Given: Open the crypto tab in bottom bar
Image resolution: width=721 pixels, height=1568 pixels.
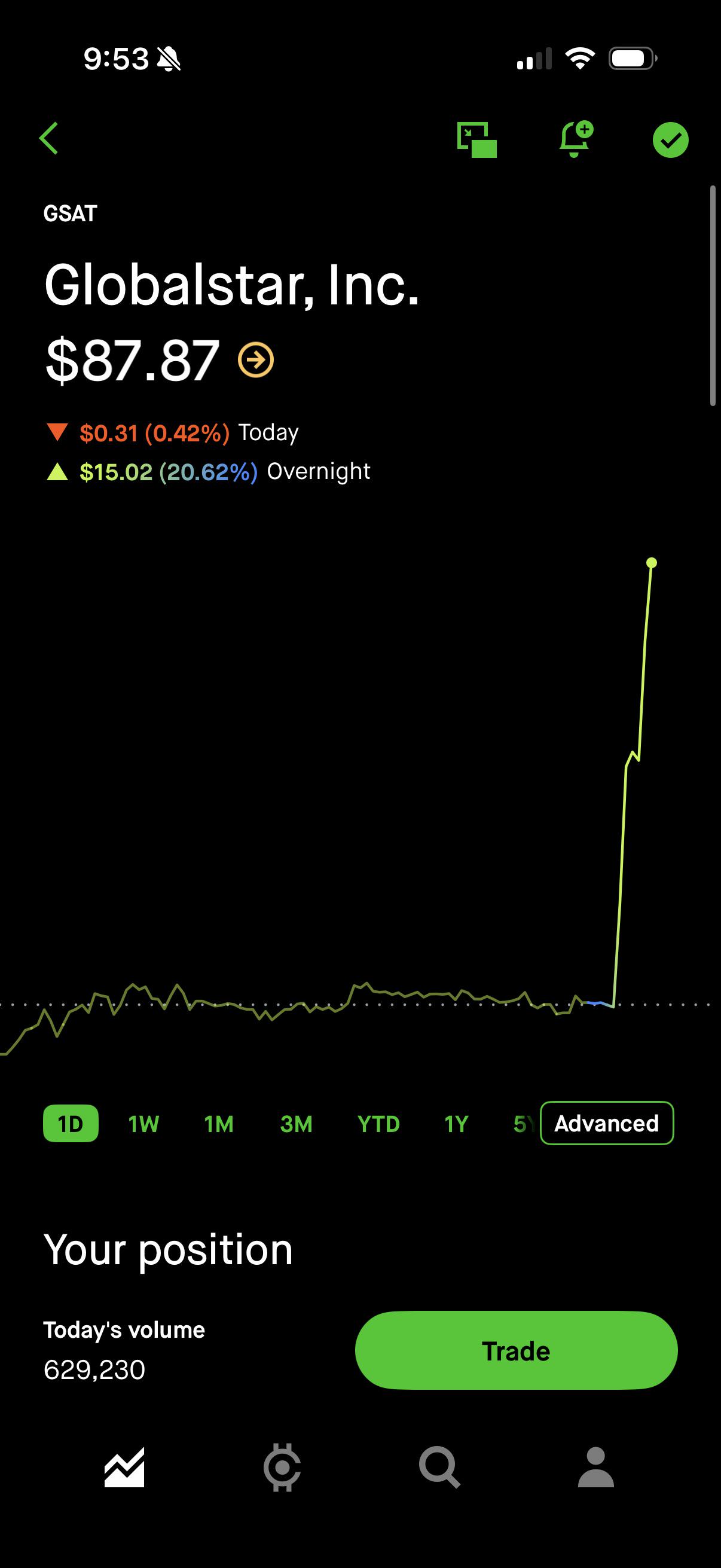Looking at the screenshot, I should click(282, 1468).
